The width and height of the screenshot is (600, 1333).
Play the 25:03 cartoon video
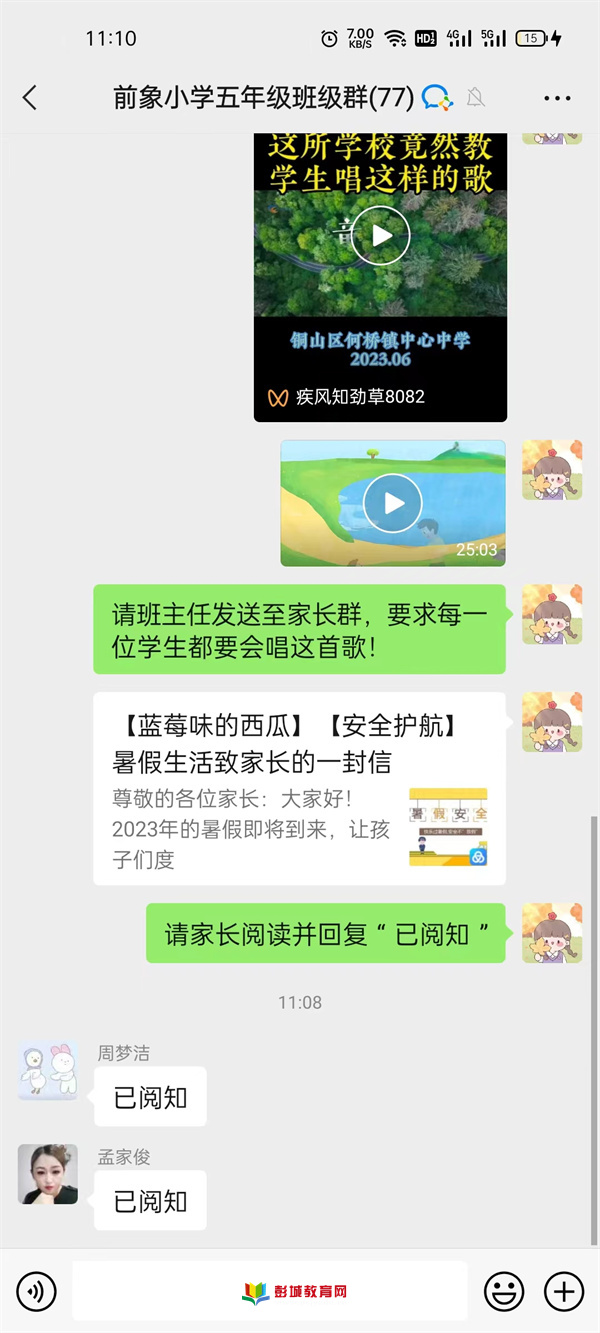[x=392, y=503]
